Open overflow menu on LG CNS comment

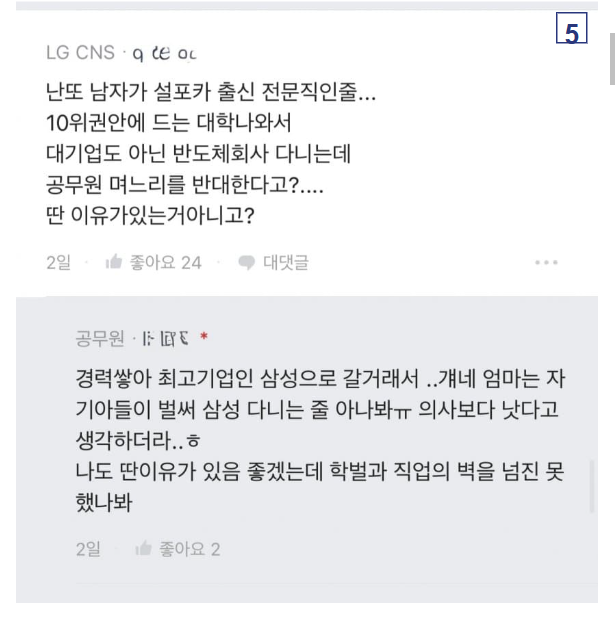pos(546,263)
